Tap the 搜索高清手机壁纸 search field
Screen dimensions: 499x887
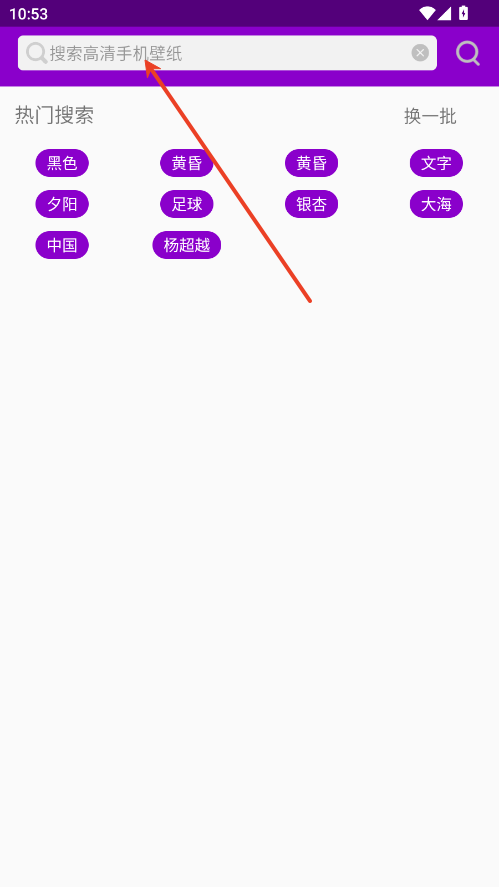pyautogui.click(x=227, y=53)
